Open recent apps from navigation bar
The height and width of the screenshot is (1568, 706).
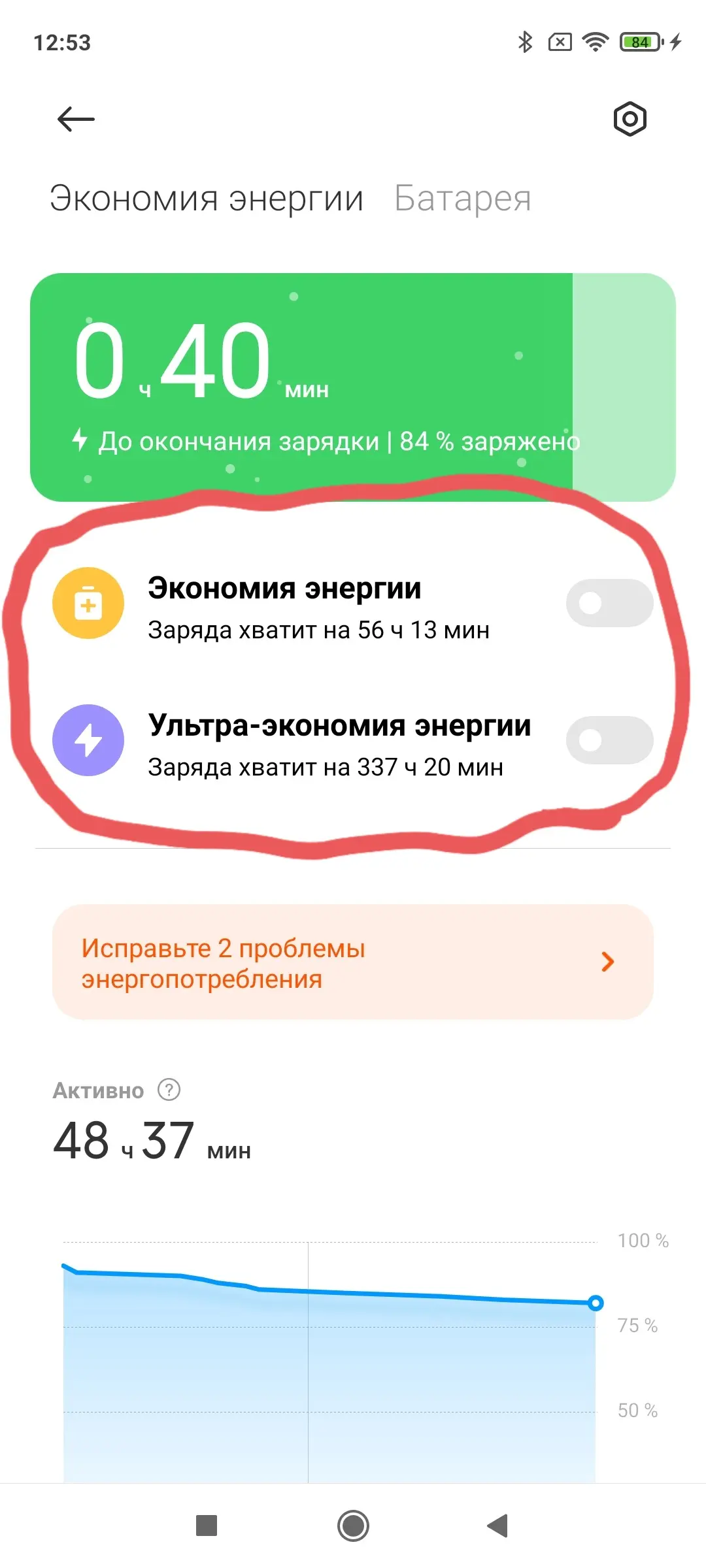point(207,1526)
